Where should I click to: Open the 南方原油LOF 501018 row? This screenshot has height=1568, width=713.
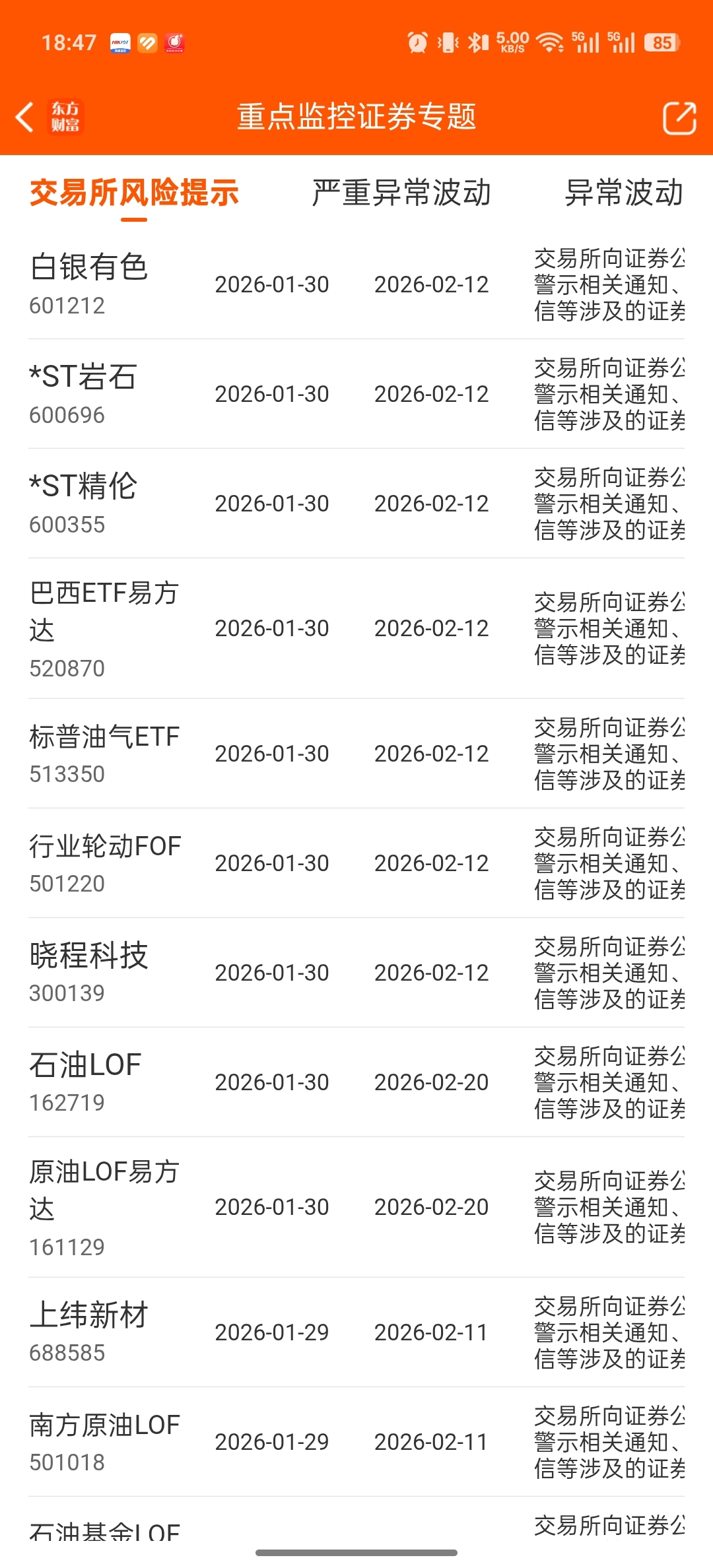[x=356, y=1442]
